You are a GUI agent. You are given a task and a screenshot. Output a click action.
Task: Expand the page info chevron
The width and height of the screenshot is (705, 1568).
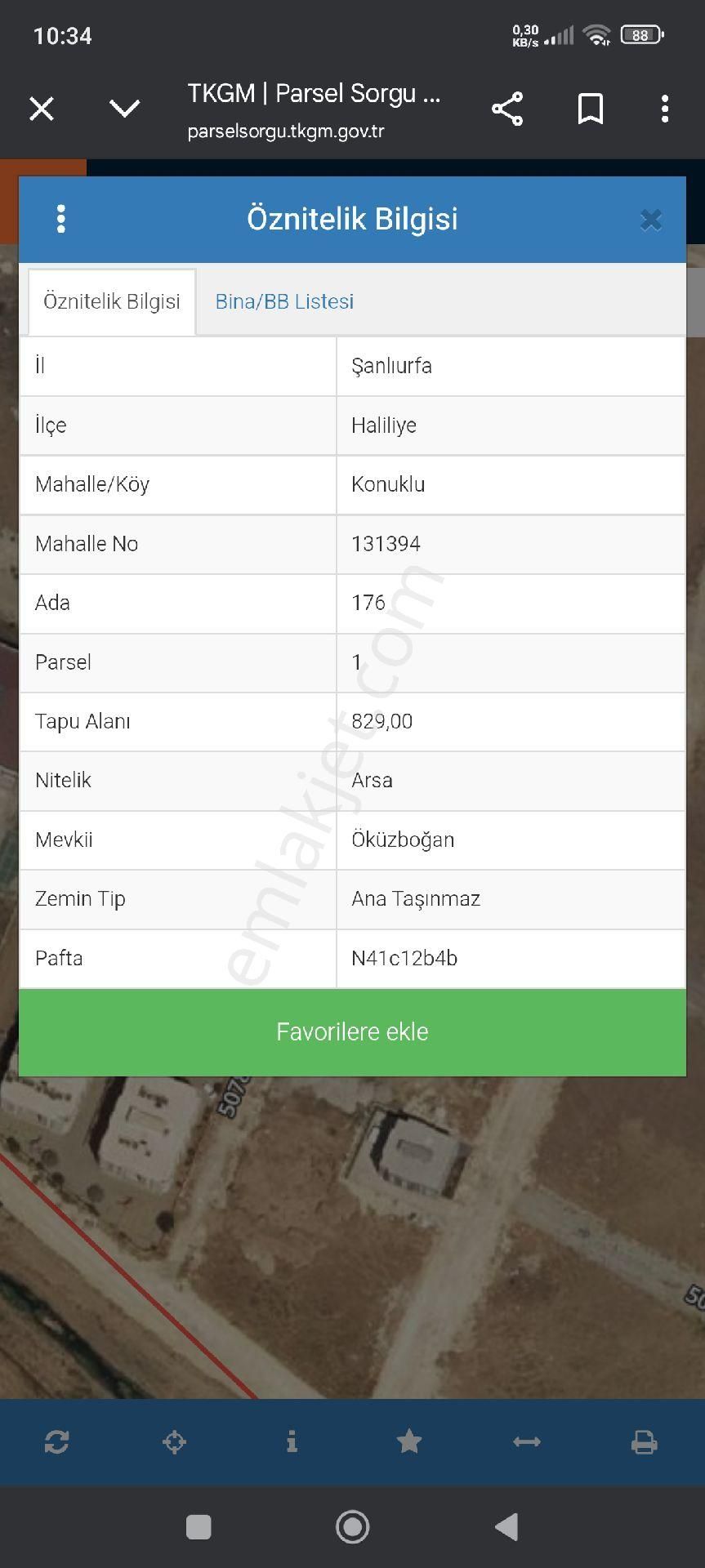(x=124, y=109)
